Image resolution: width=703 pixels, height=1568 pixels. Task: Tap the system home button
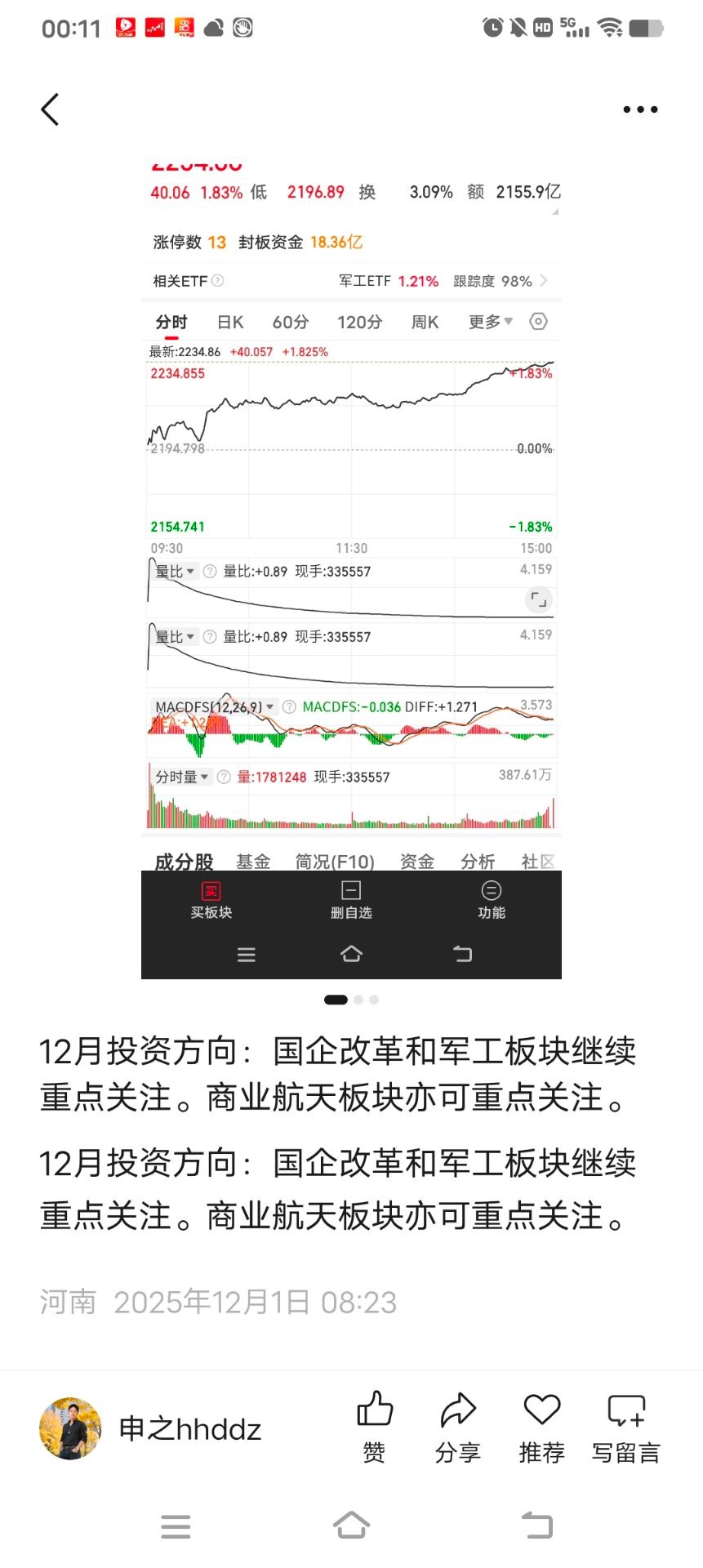(x=351, y=1526)
